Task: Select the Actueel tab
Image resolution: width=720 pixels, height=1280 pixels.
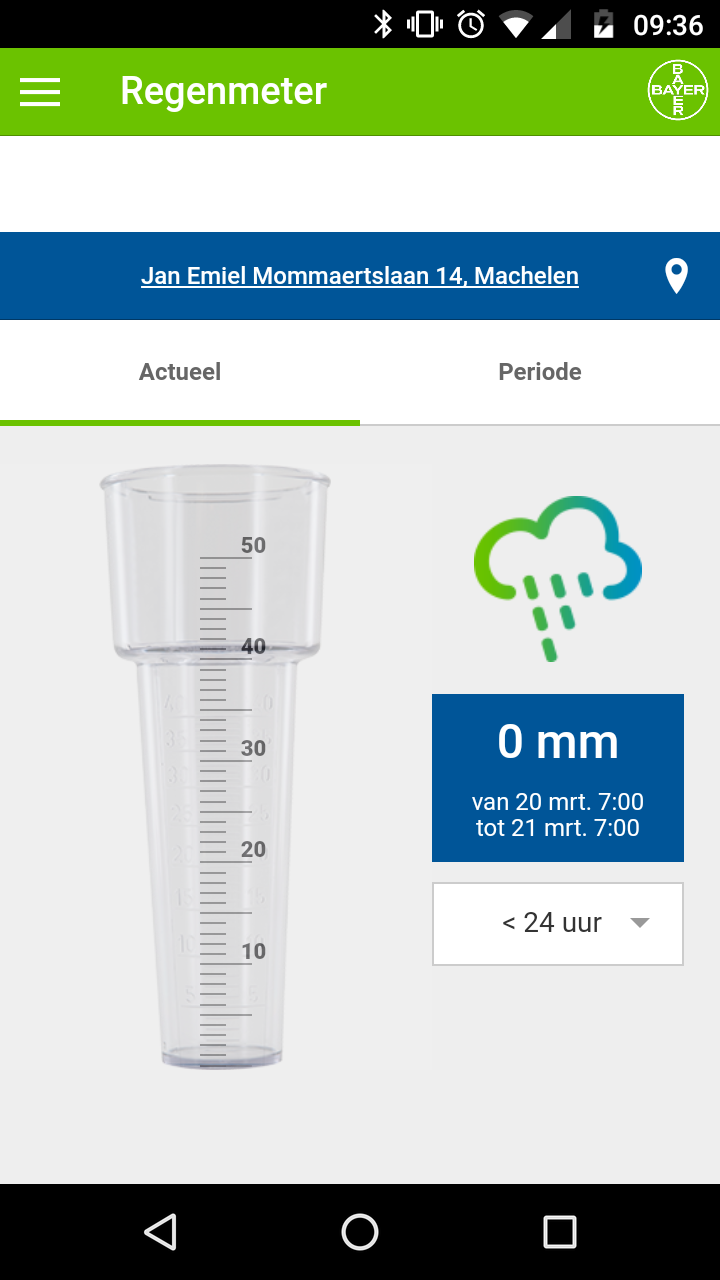Action: pos(180,371)
